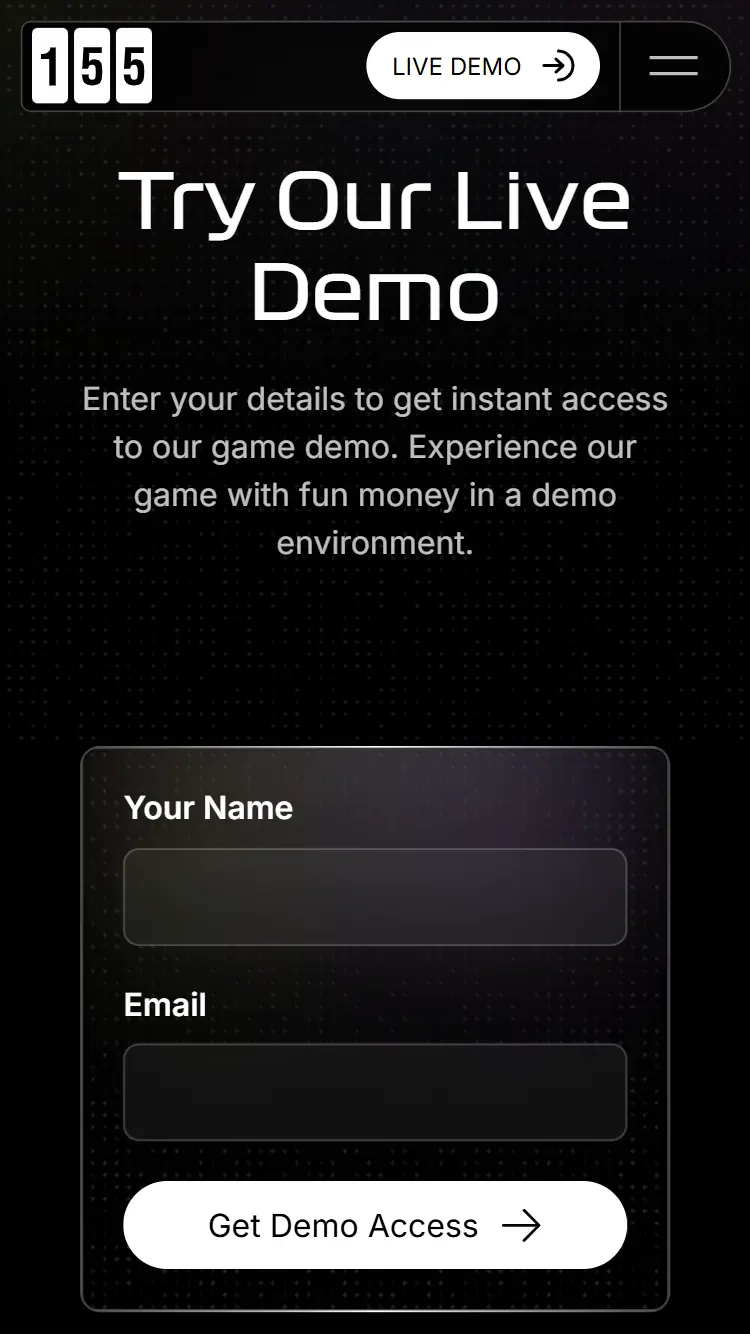Open the hamburger menu
The height and width of the screenshot is (1334, 750).
[x=674, y=67]
